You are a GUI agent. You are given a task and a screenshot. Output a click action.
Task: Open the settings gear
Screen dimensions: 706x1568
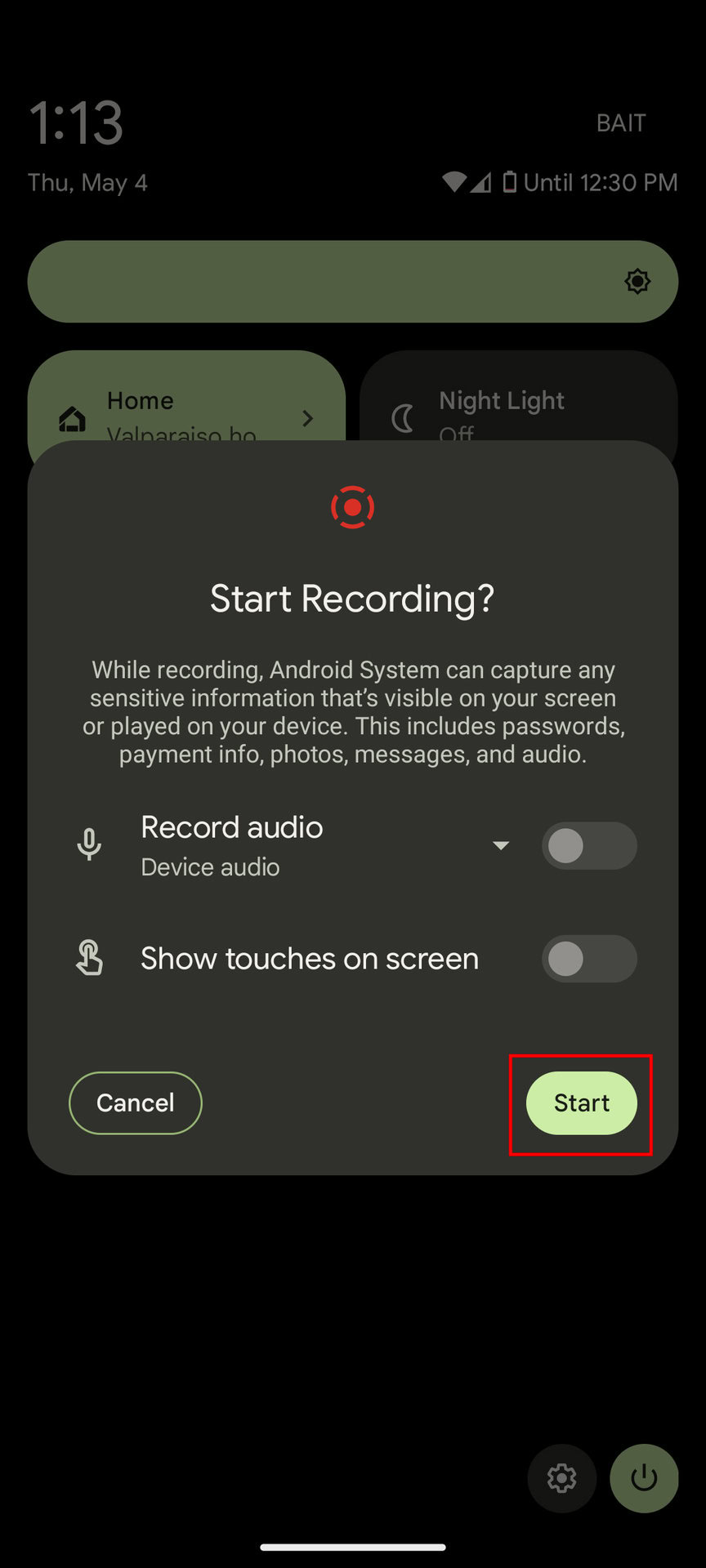tap(562, 1478)
